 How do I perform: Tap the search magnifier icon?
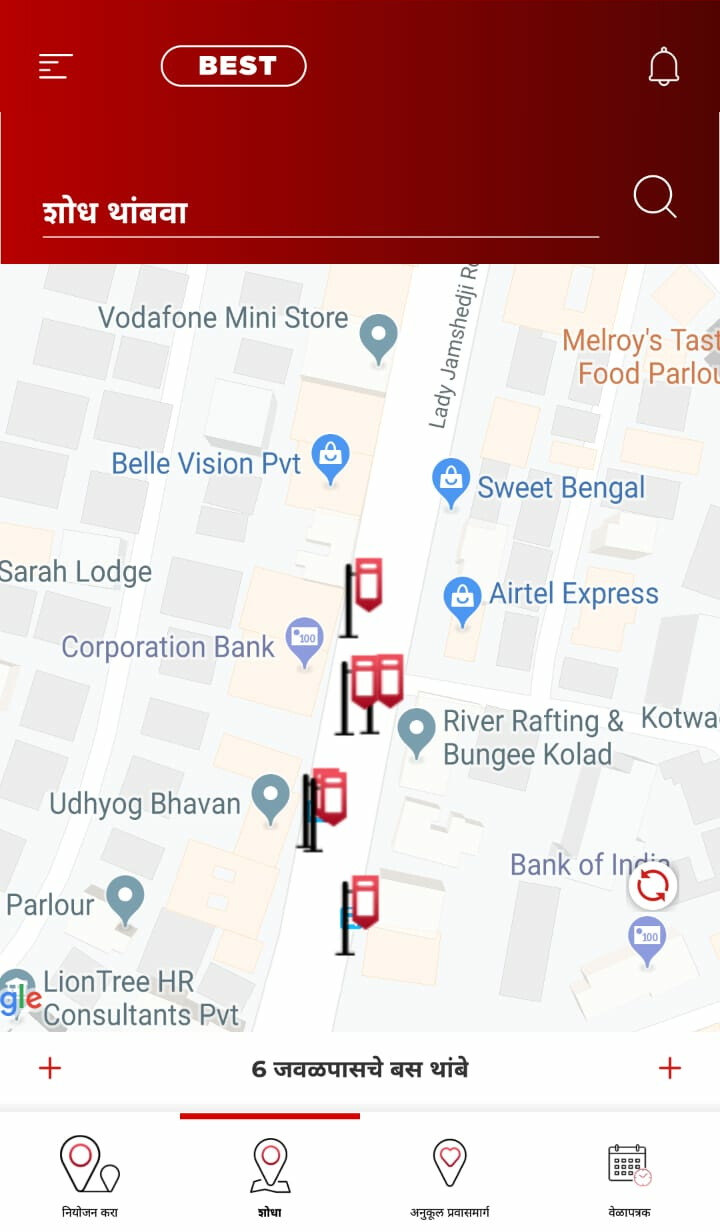tap(655, 197)
